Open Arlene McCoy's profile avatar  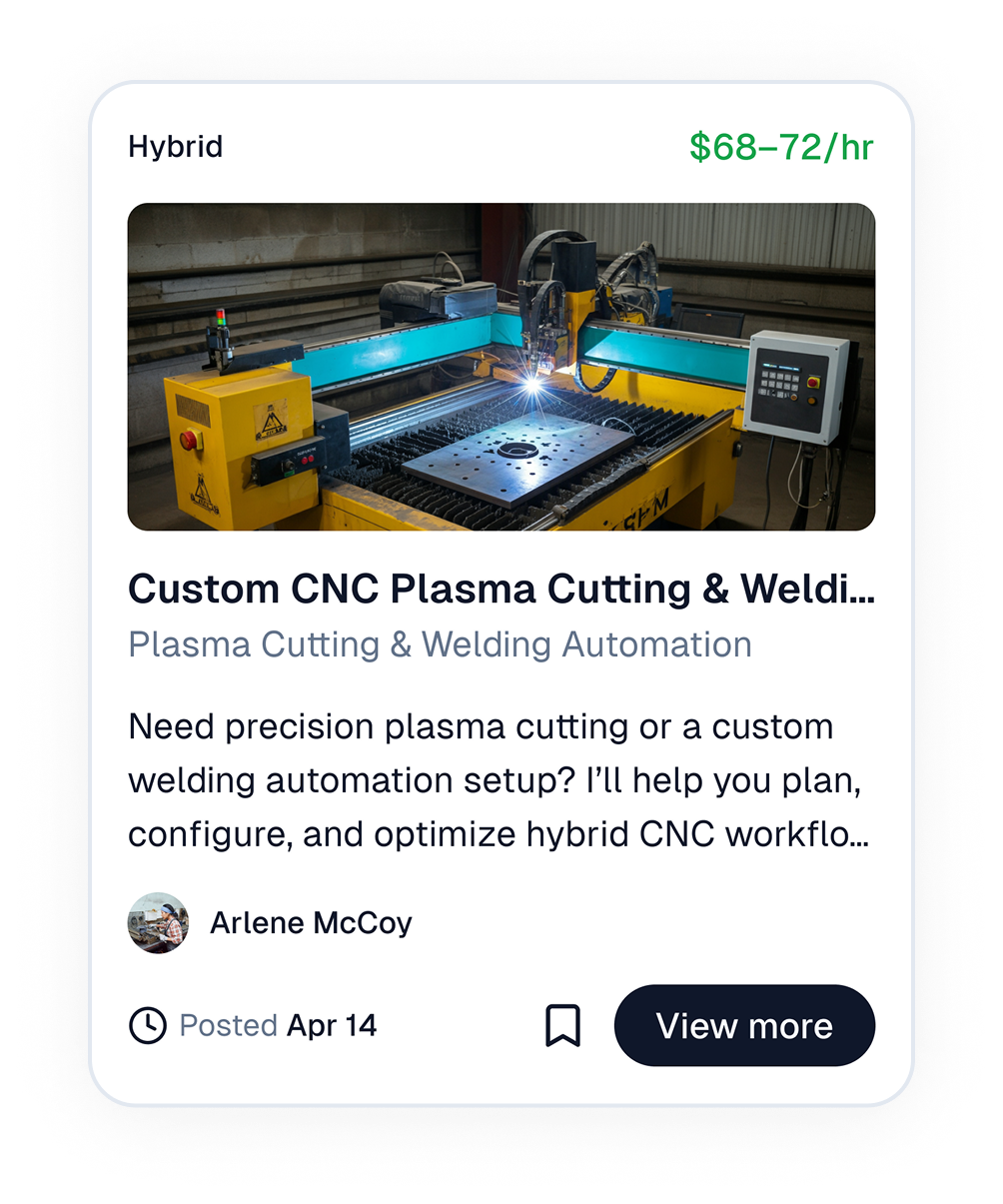(158, 923)
